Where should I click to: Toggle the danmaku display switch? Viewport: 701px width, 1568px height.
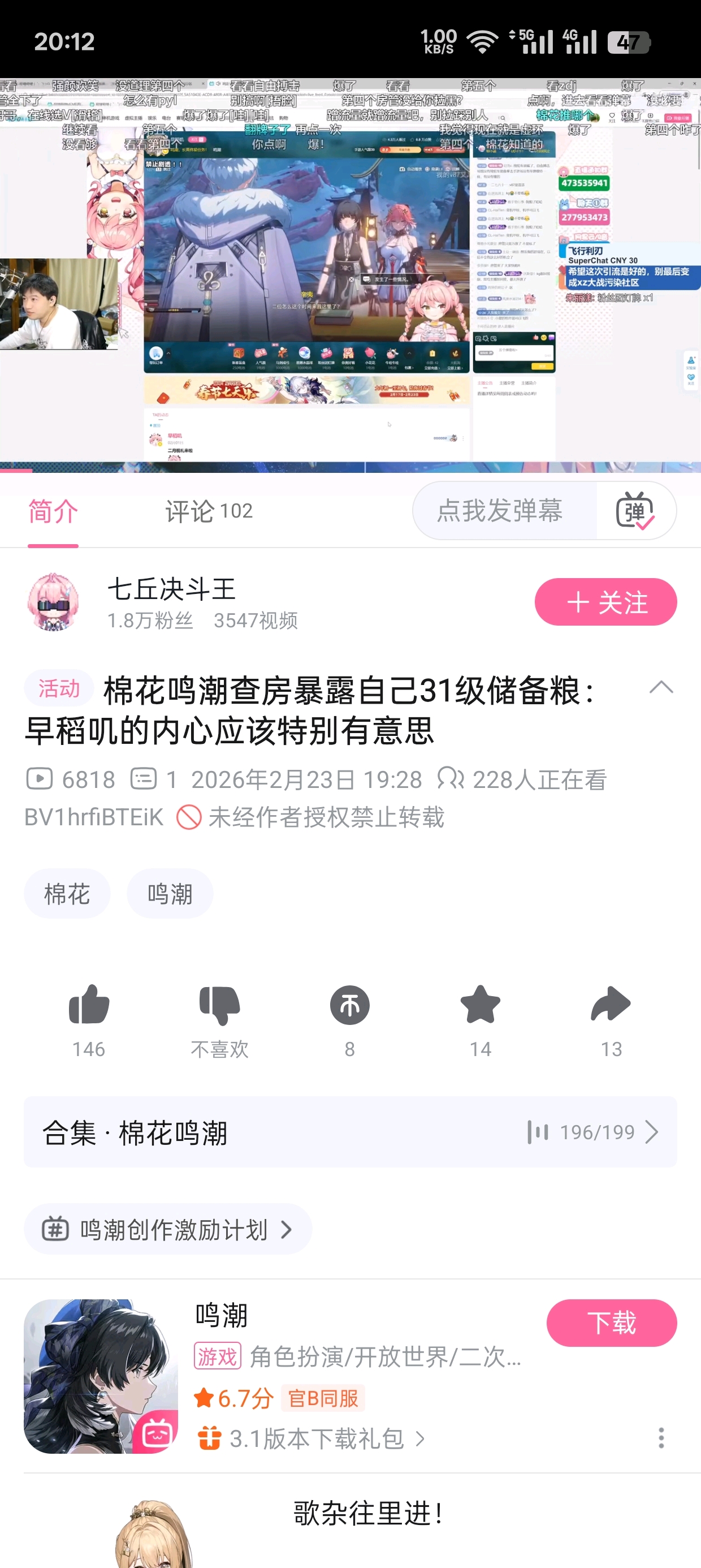[x=635, y=511]
